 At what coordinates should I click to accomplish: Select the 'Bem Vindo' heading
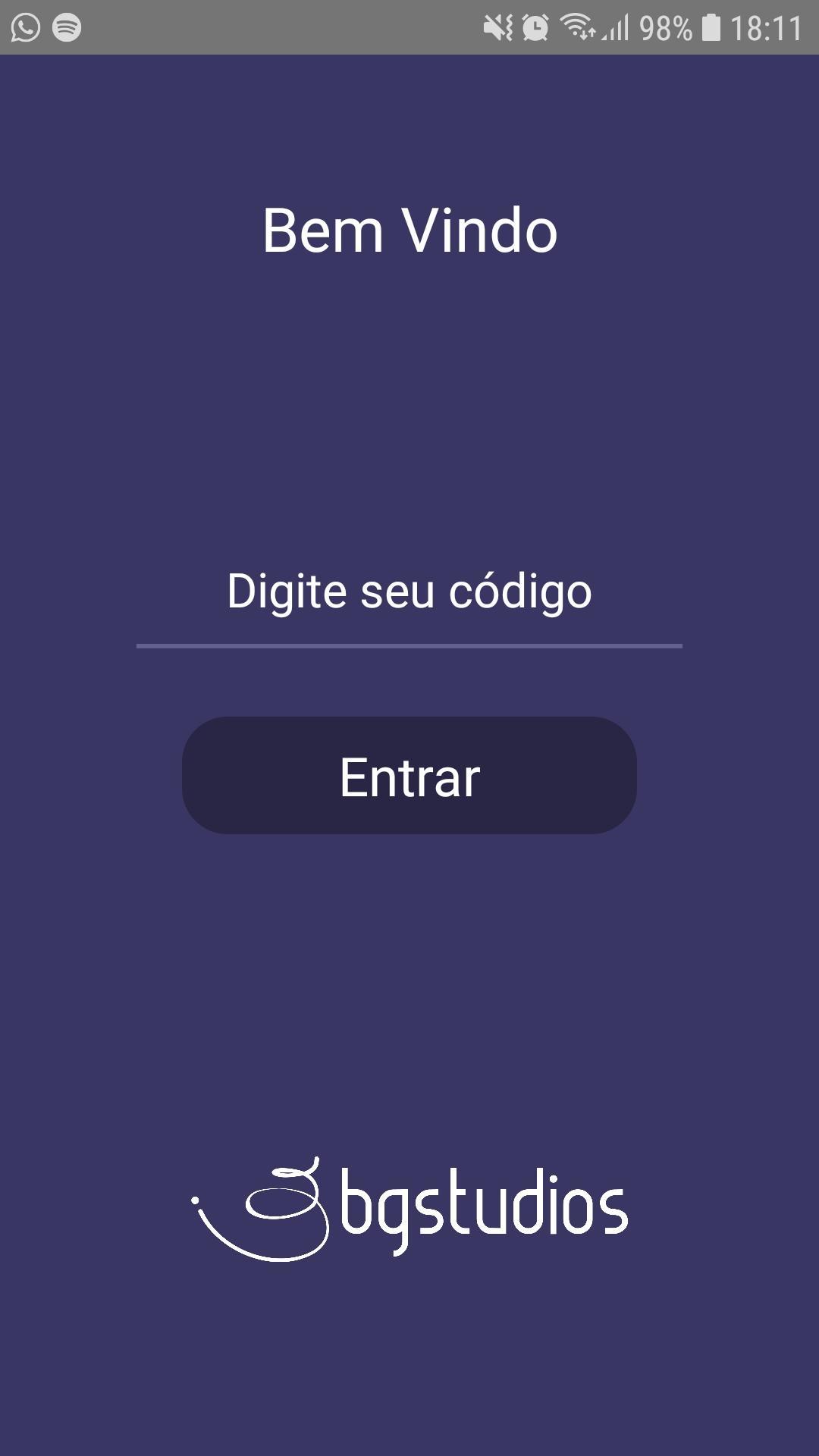[409, 230]
